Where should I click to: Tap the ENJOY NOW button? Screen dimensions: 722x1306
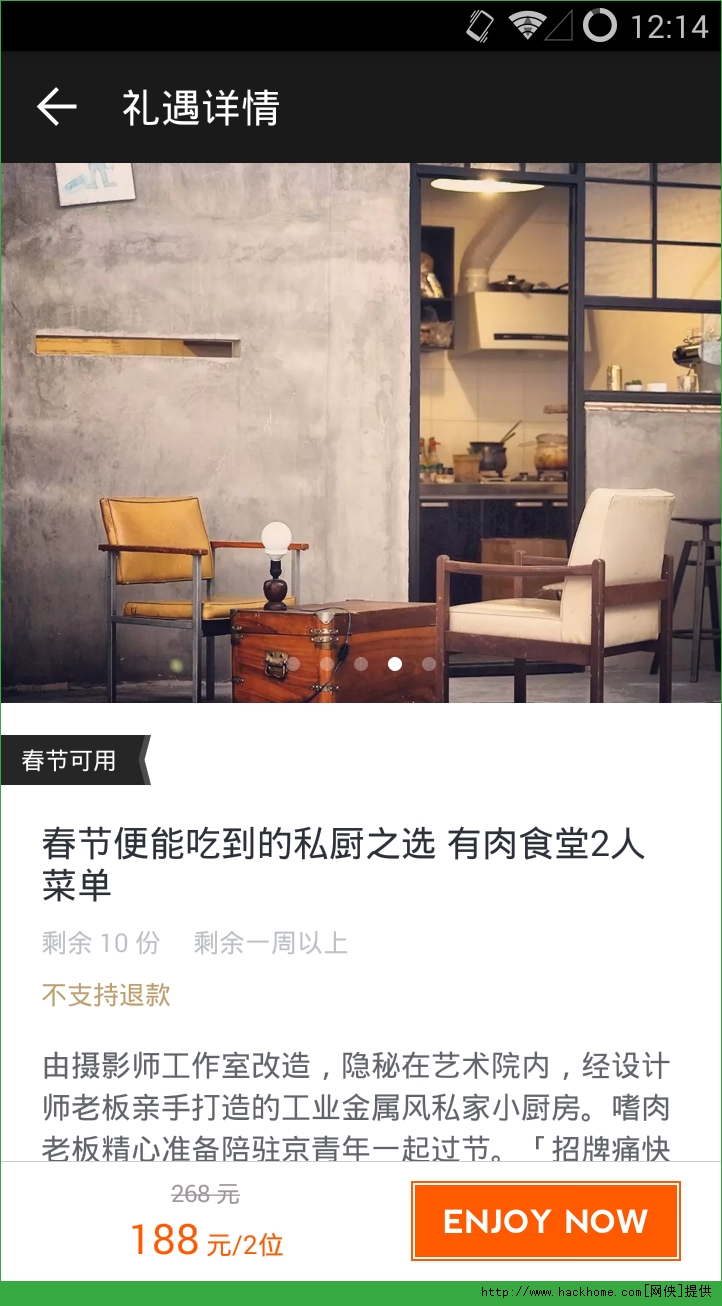(545, 1221)
